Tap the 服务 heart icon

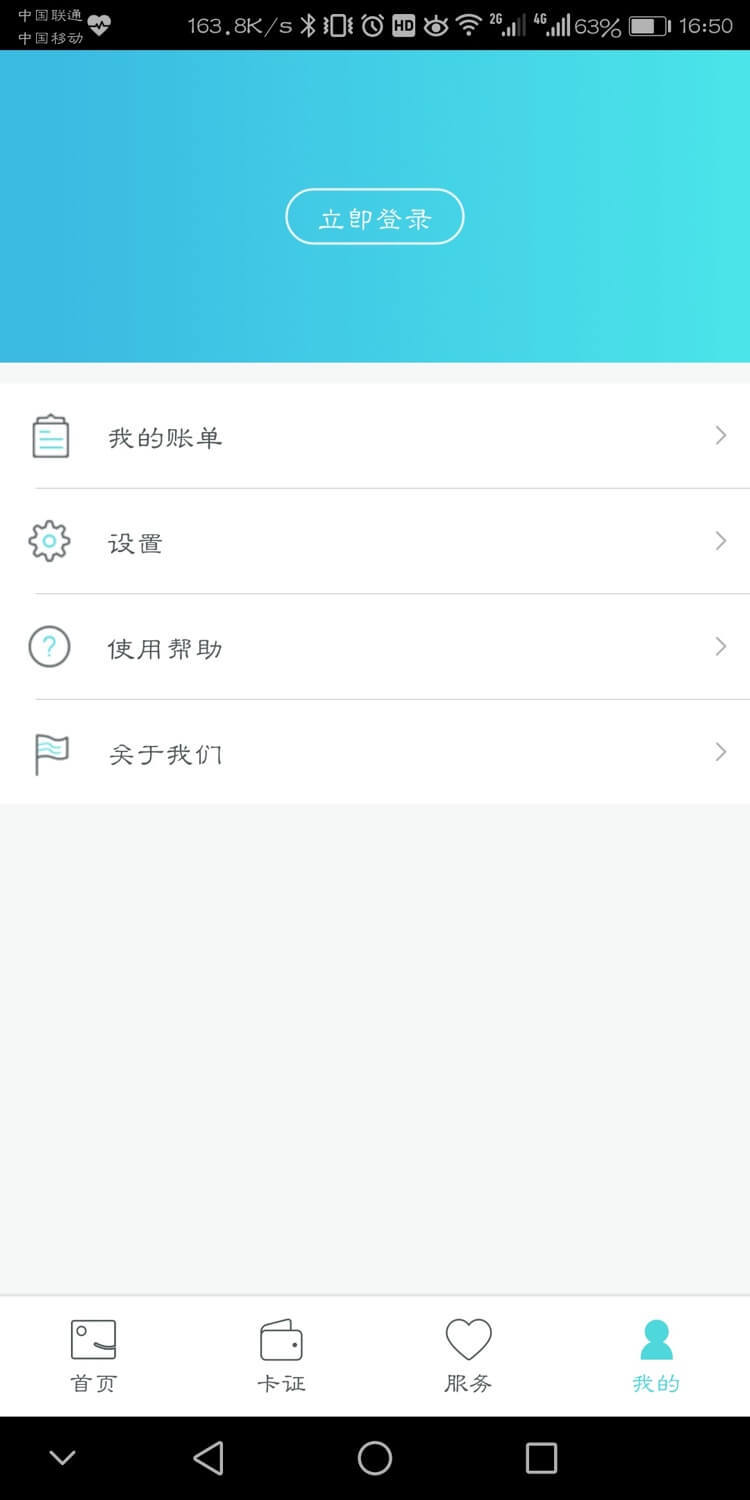467,1338
